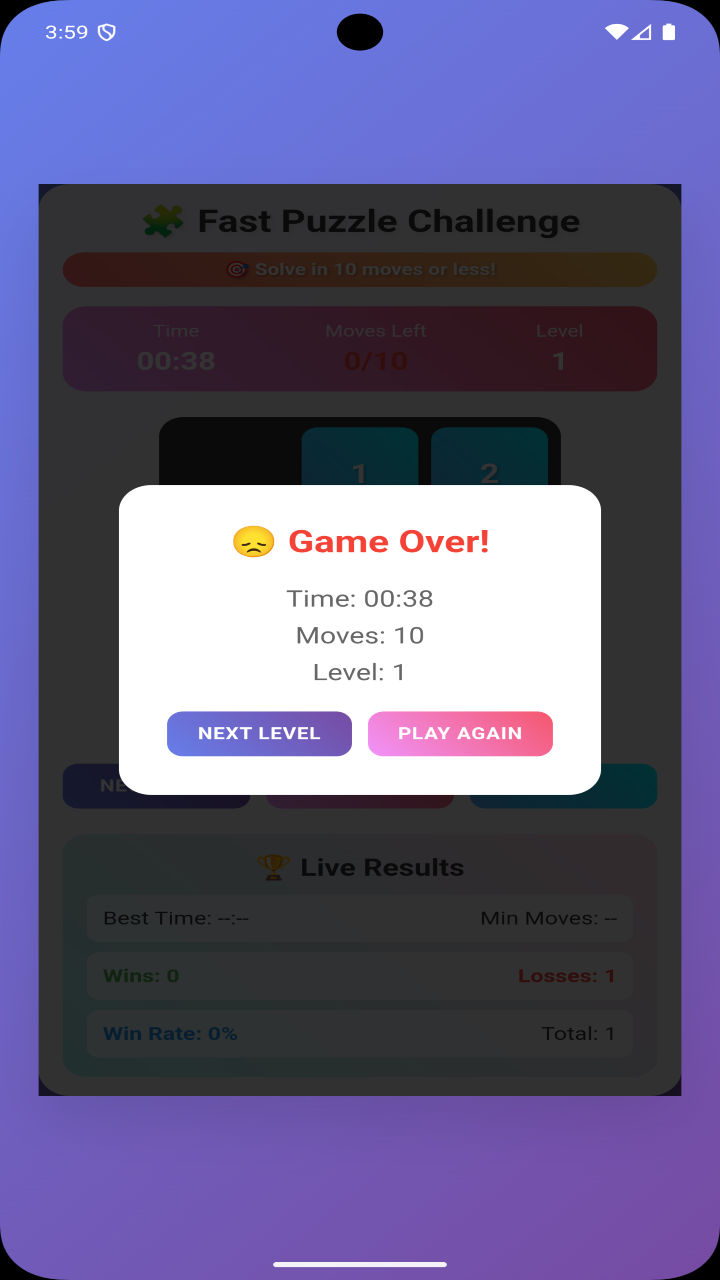The height and width of the screenshot is (1280, 720).
Task: Select Play Again in the dialog
Action: 460,733
